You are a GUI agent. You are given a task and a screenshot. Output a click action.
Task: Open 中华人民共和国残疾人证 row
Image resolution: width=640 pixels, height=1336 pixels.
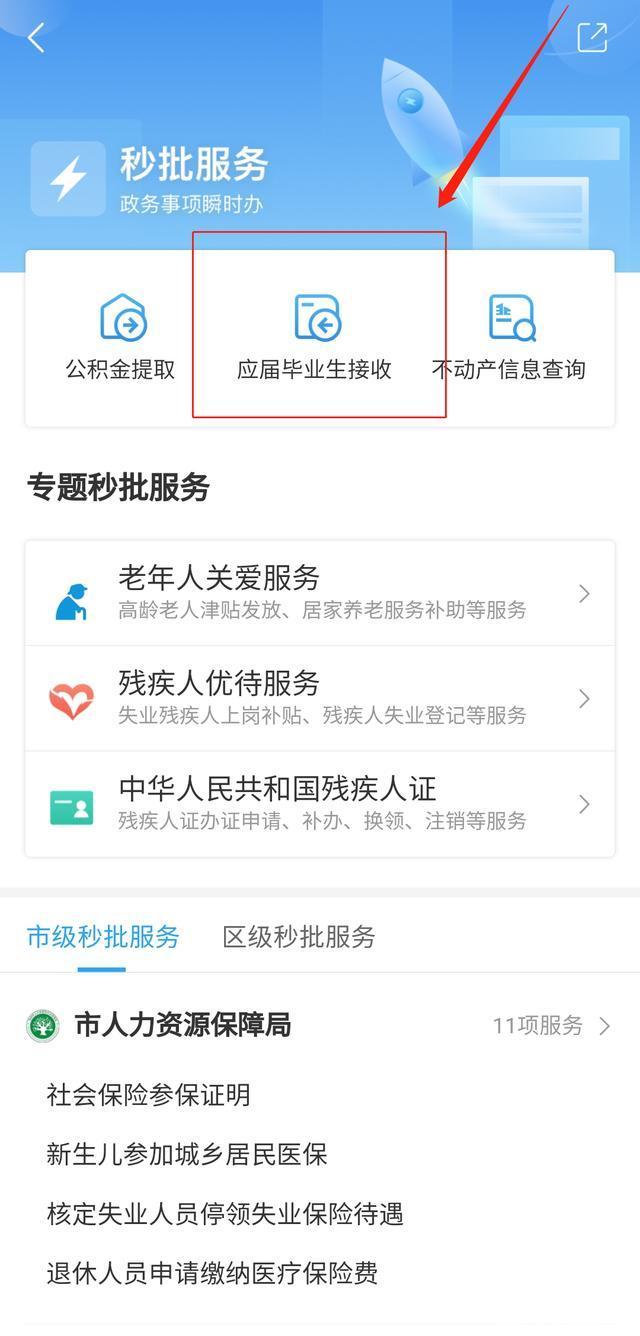click(320, 804)
